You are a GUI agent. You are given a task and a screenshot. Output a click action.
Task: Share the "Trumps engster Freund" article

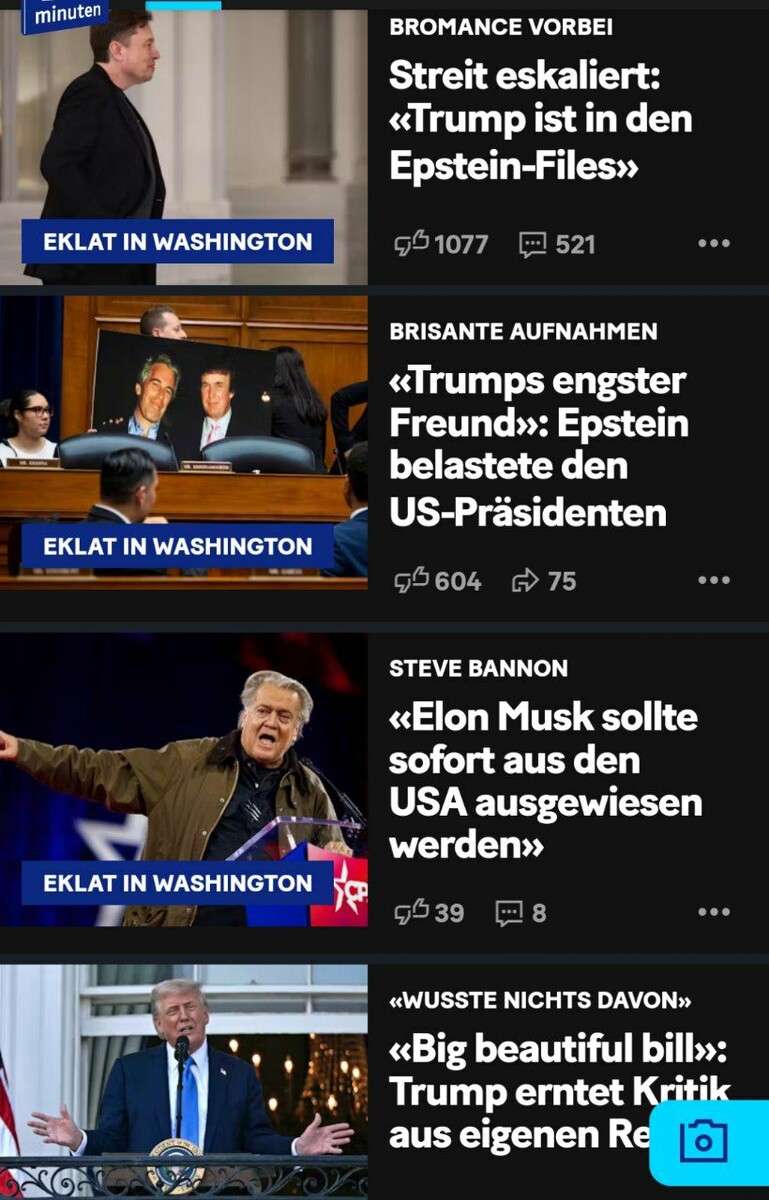tap(526, 581)
